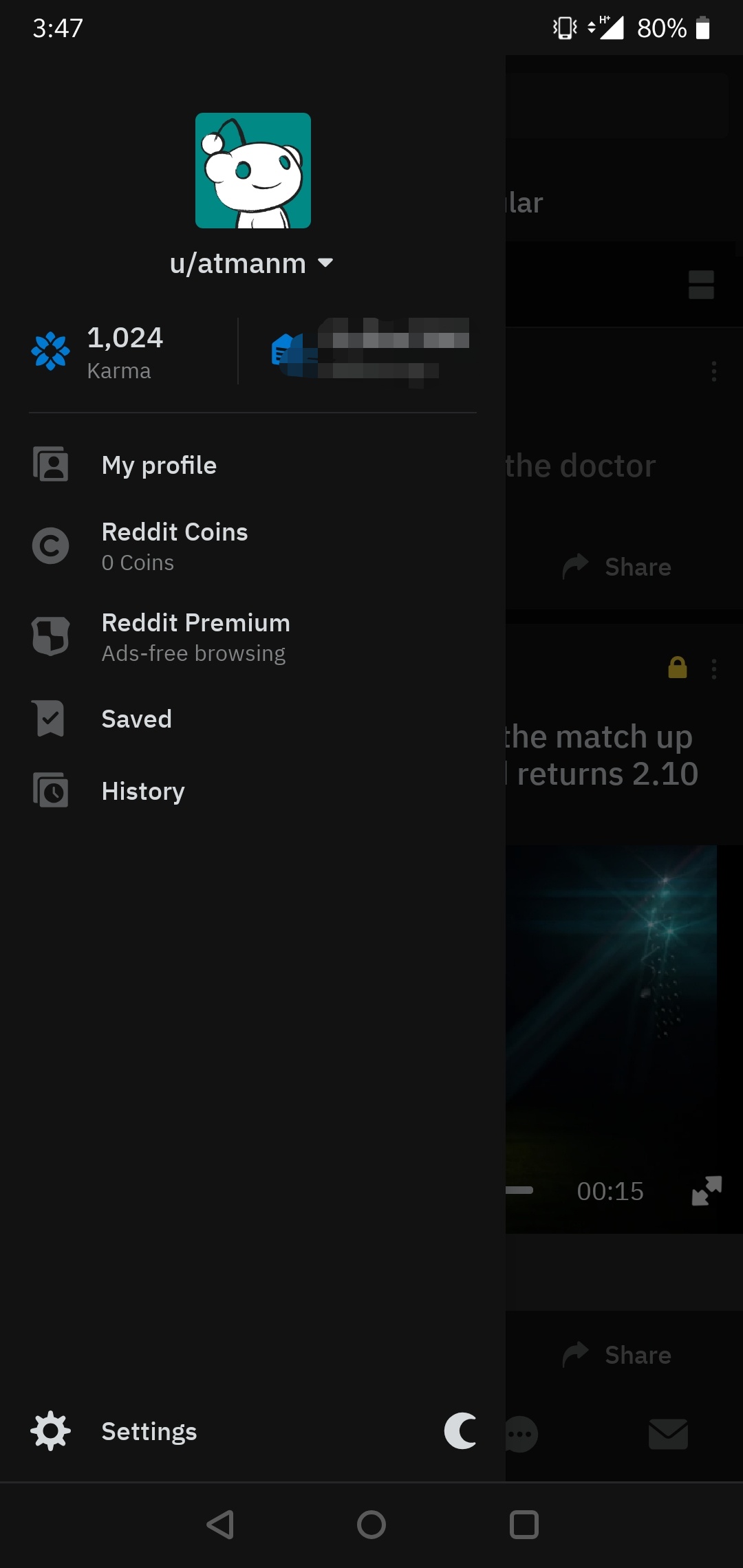Expand the u/atmanm account switcher
The width and height of the screenshot is (743, 1568).
(x=252, y=263)
